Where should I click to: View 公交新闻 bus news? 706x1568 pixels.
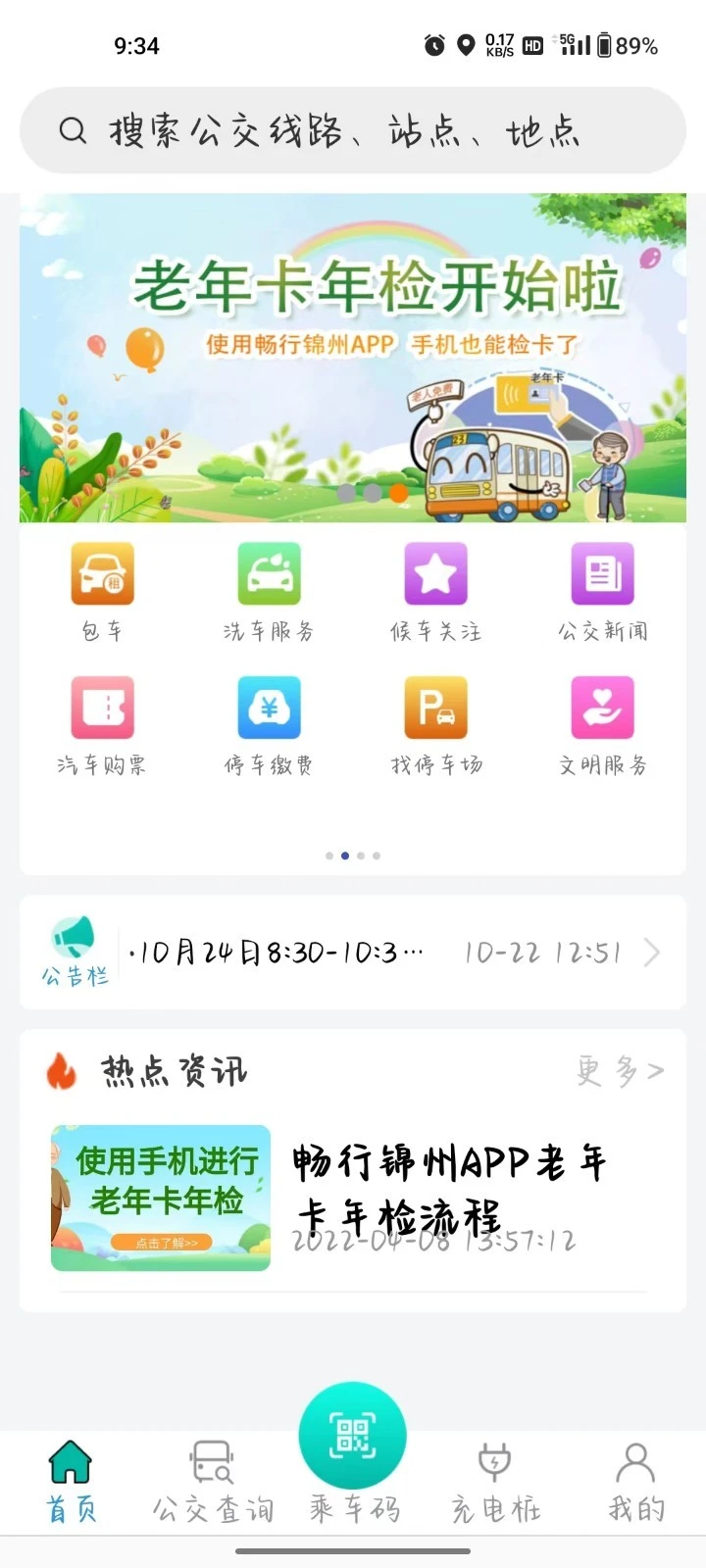pyautogui.click(x=602, y=588)
